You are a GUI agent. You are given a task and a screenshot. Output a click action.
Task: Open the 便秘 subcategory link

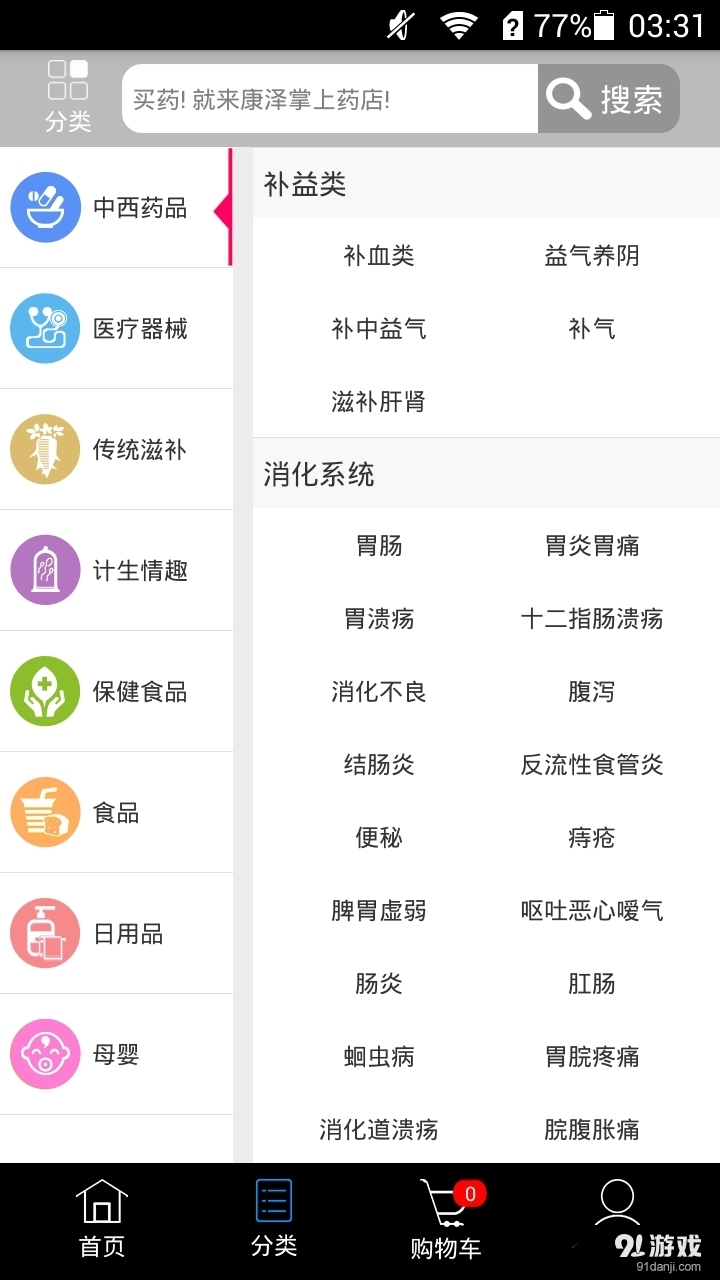click(x=378, y=839)
